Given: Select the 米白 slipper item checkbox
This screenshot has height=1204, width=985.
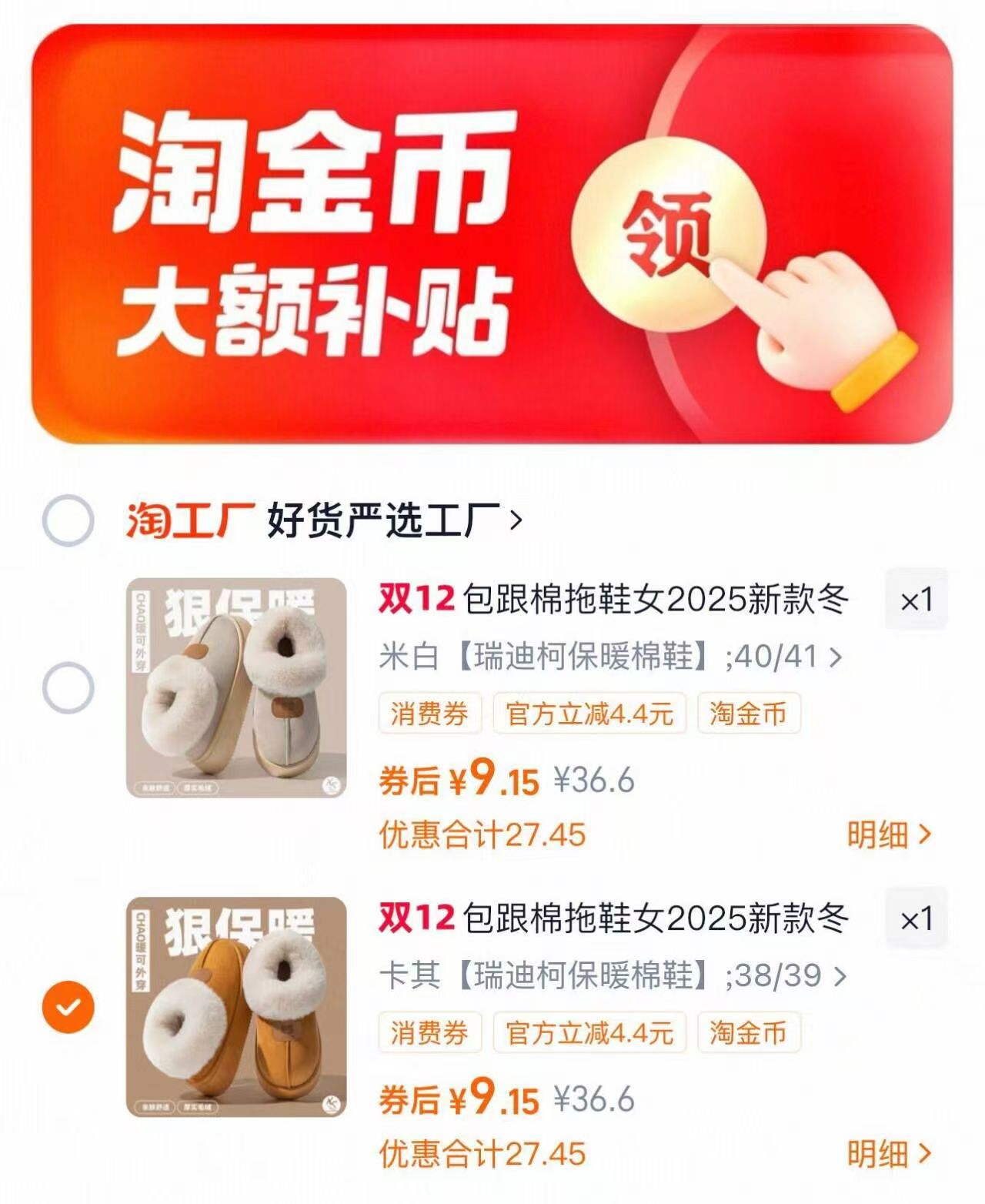Looking at the screenshot, I should (x=70, y=684).
